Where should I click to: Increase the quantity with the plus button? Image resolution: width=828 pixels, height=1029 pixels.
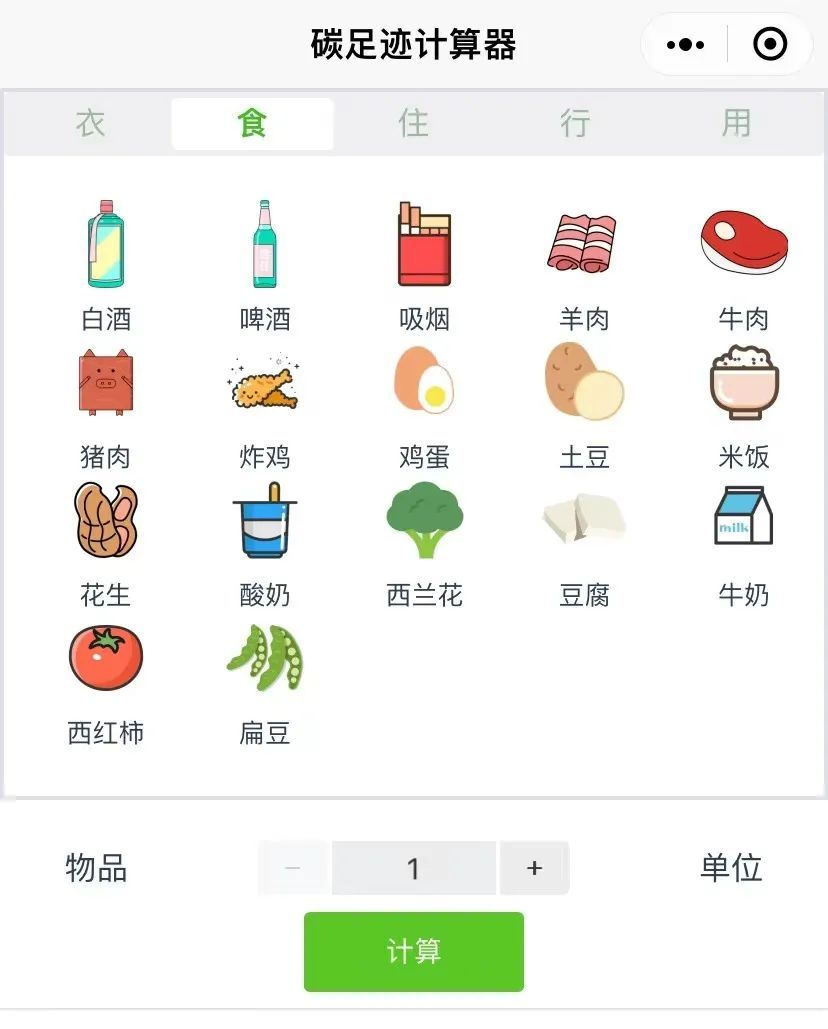click(x=534, y=868)
